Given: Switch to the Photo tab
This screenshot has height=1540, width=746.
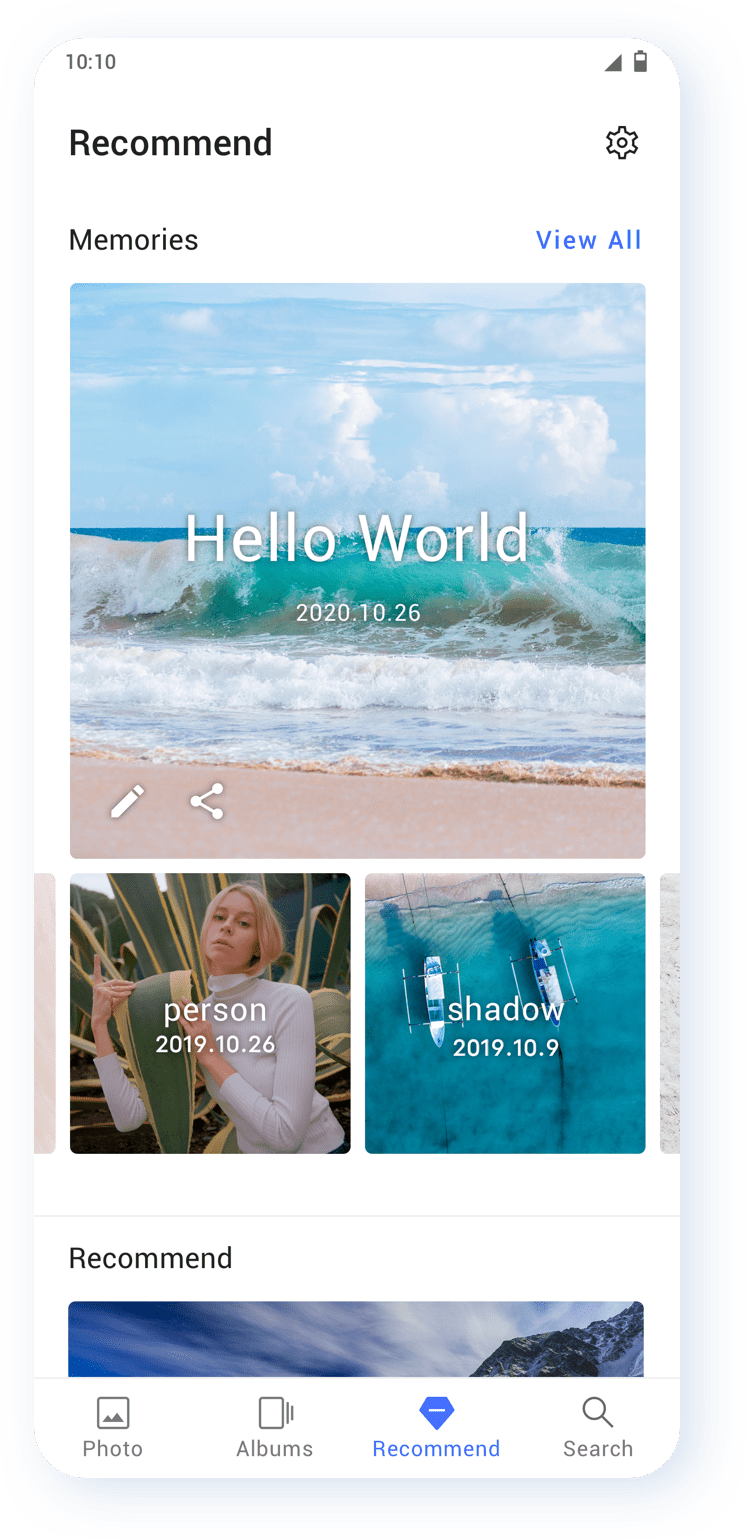Looking at the screenshot, I should [x=112, y=1428].
